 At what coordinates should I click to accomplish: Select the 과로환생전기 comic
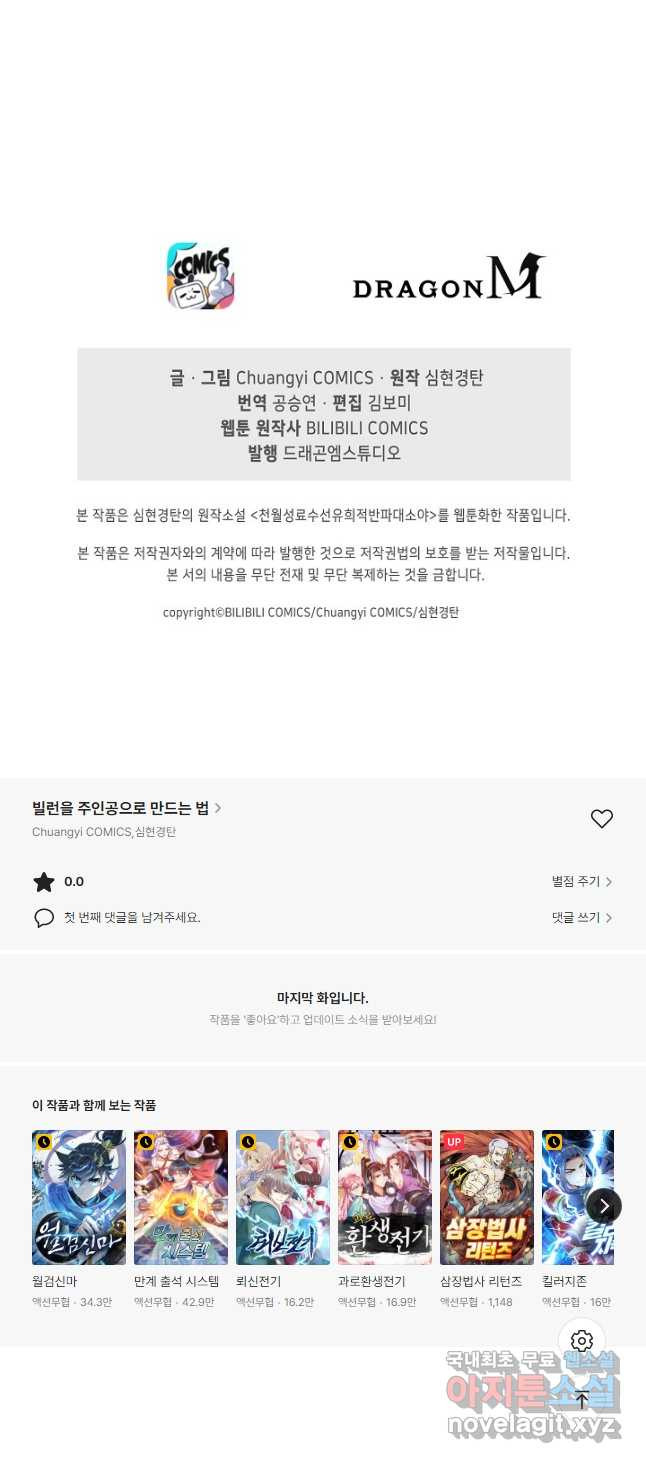pyautogui.click(x=385, y=1197)
